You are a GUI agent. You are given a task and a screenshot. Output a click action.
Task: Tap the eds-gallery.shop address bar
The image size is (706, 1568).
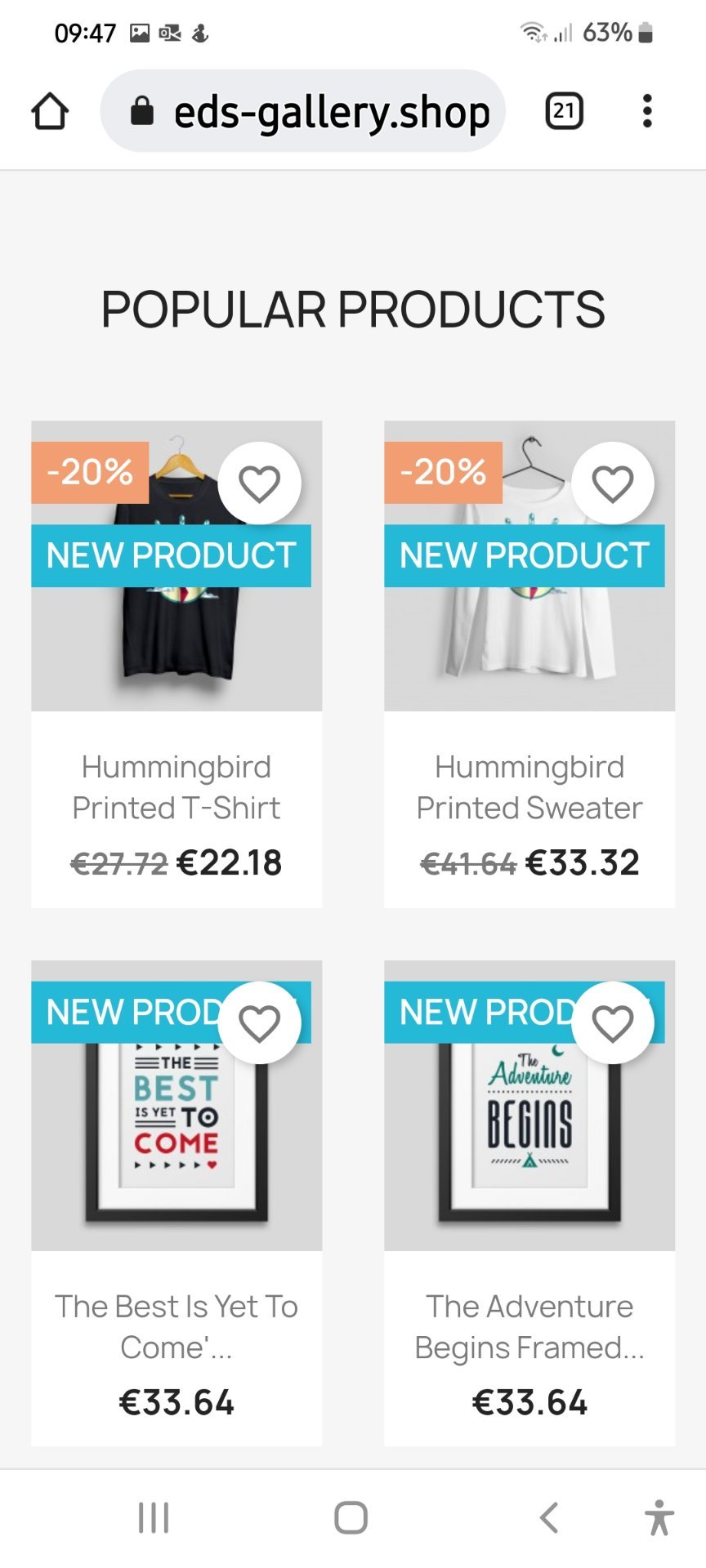coord(302,111)
